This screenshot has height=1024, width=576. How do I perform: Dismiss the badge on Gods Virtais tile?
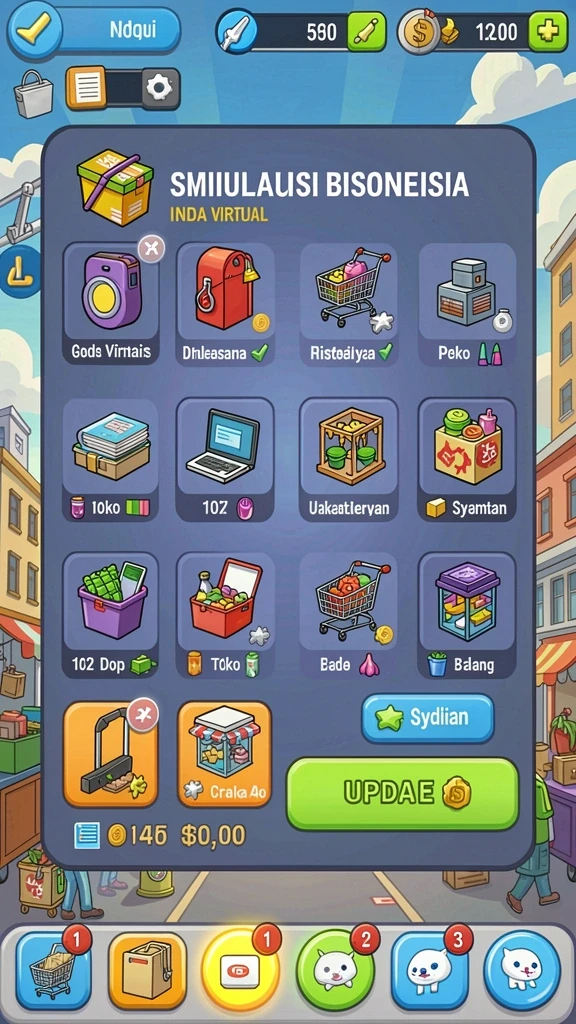coord(152,249)
